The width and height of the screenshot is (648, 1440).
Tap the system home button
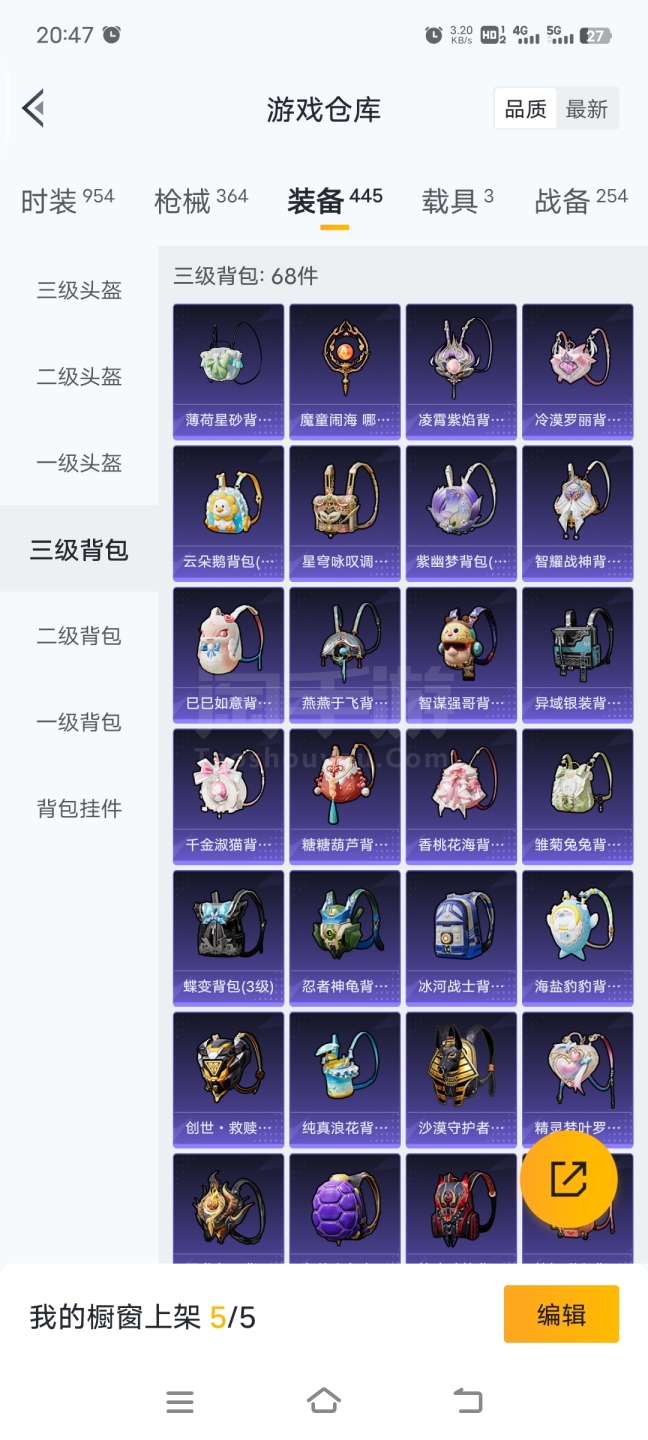click(x=324, y=1401)
